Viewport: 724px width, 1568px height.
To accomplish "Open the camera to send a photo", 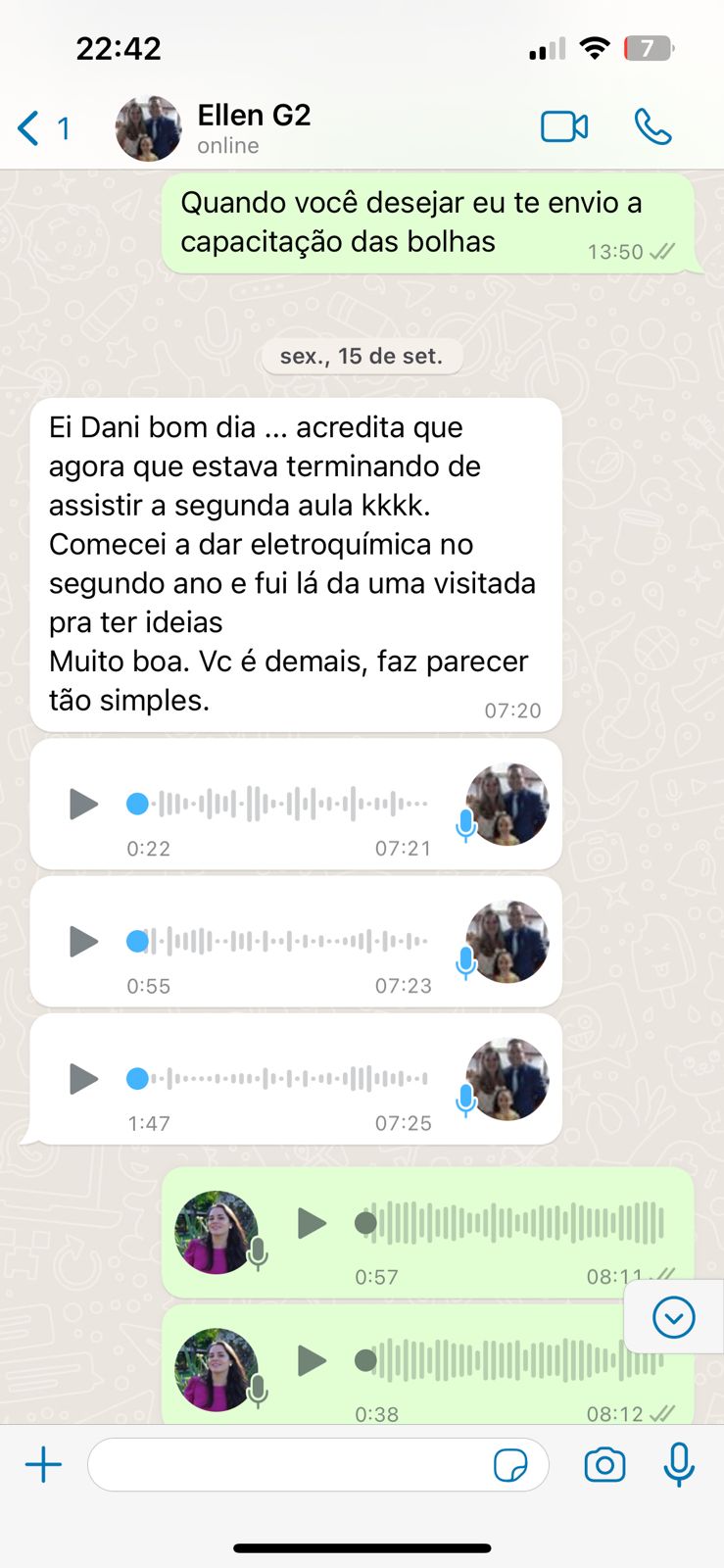I will point(604,1465).
